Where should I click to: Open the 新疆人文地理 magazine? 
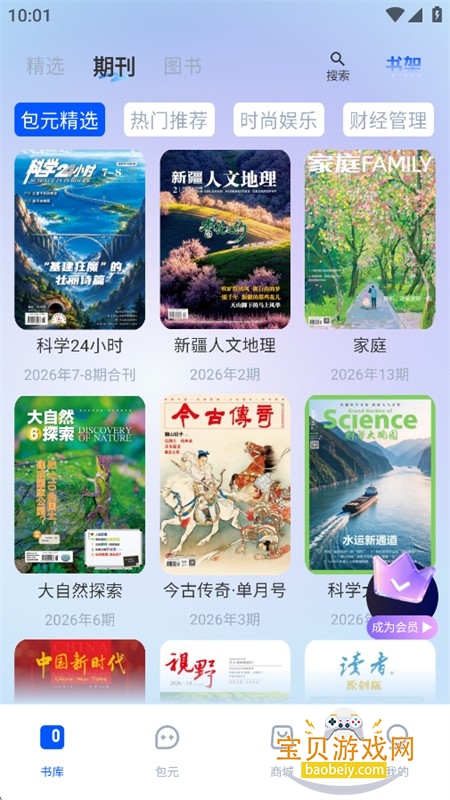coord(225,239)
